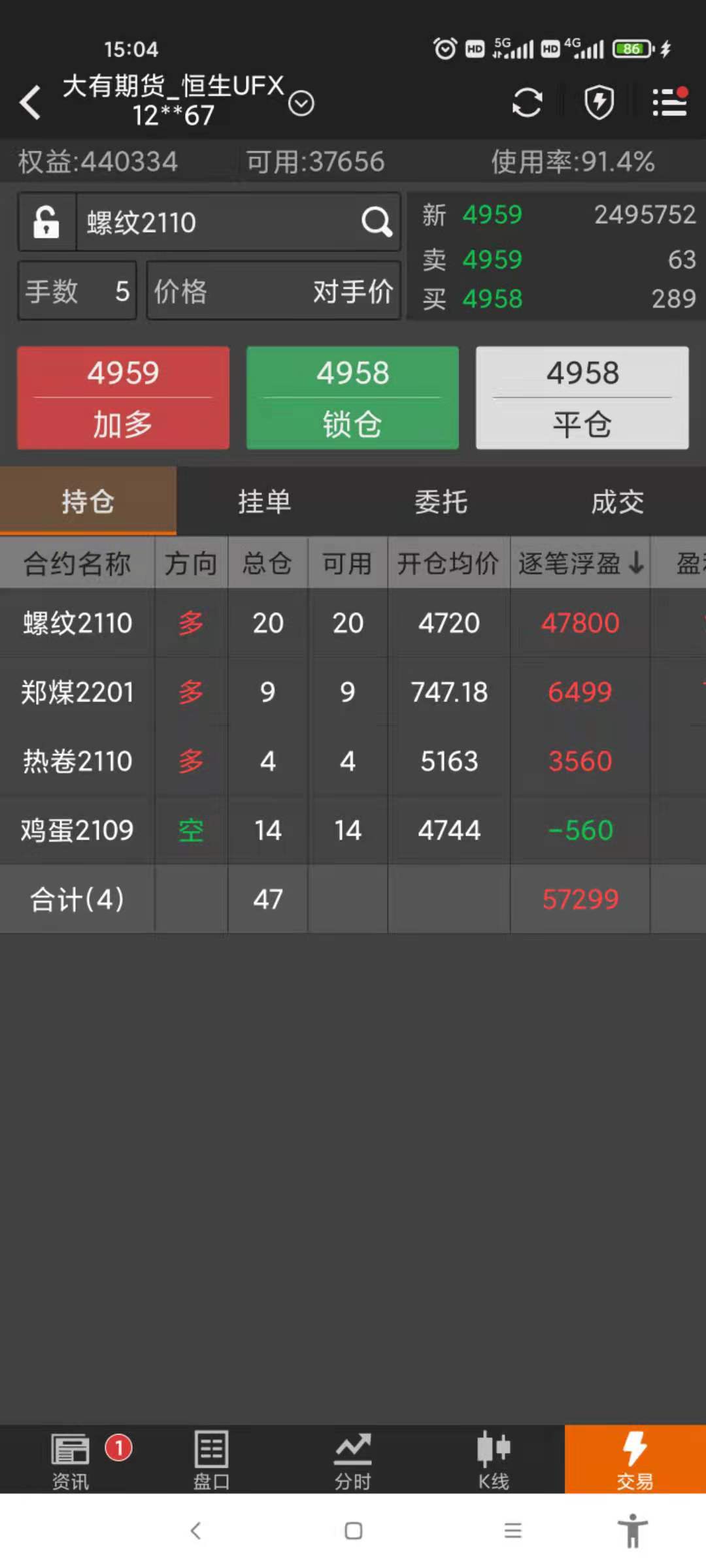Tap the red 加多 button
The width and height of the screenshot is (706, 1568).
123,398
